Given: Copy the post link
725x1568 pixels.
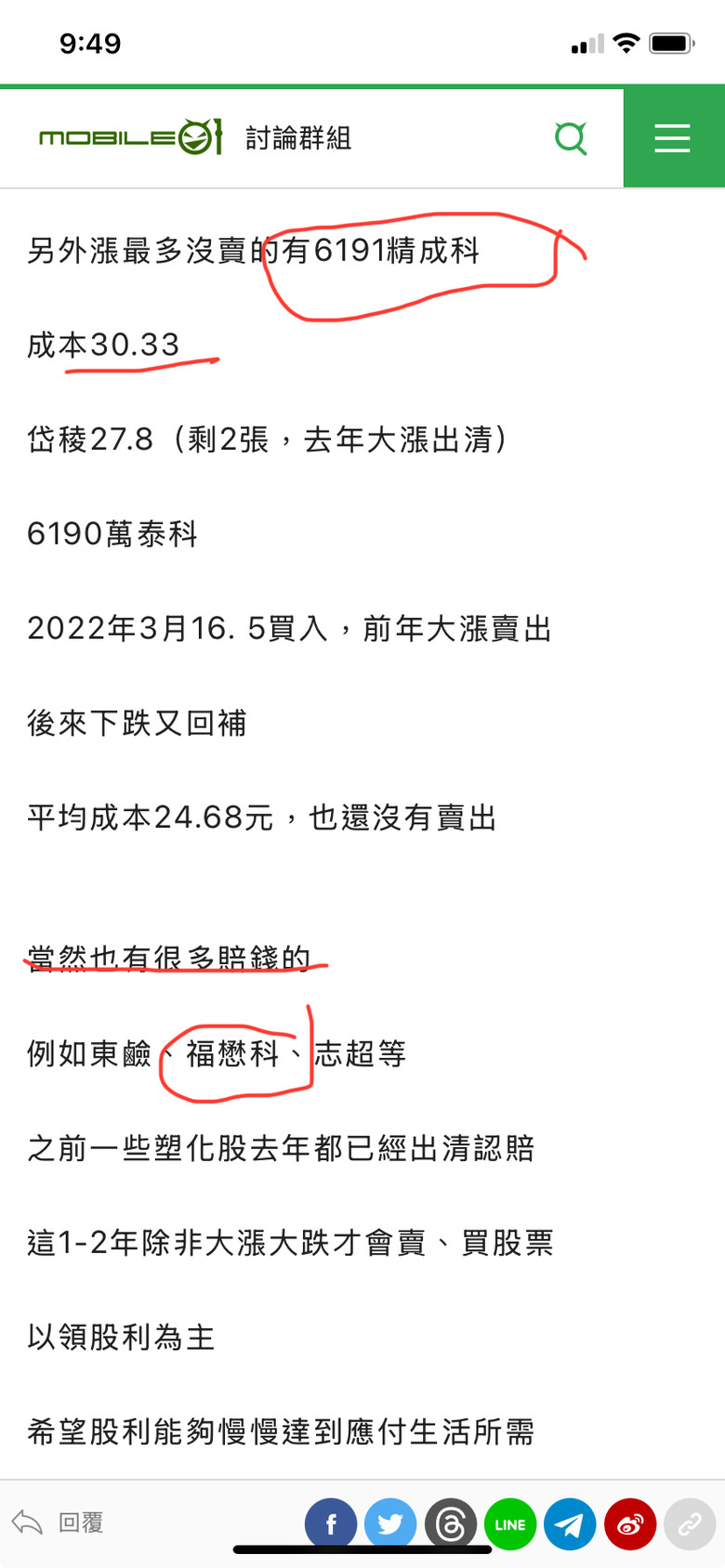Looking at the screenshot, I should pyautogui.click(x=690, y=1524).
